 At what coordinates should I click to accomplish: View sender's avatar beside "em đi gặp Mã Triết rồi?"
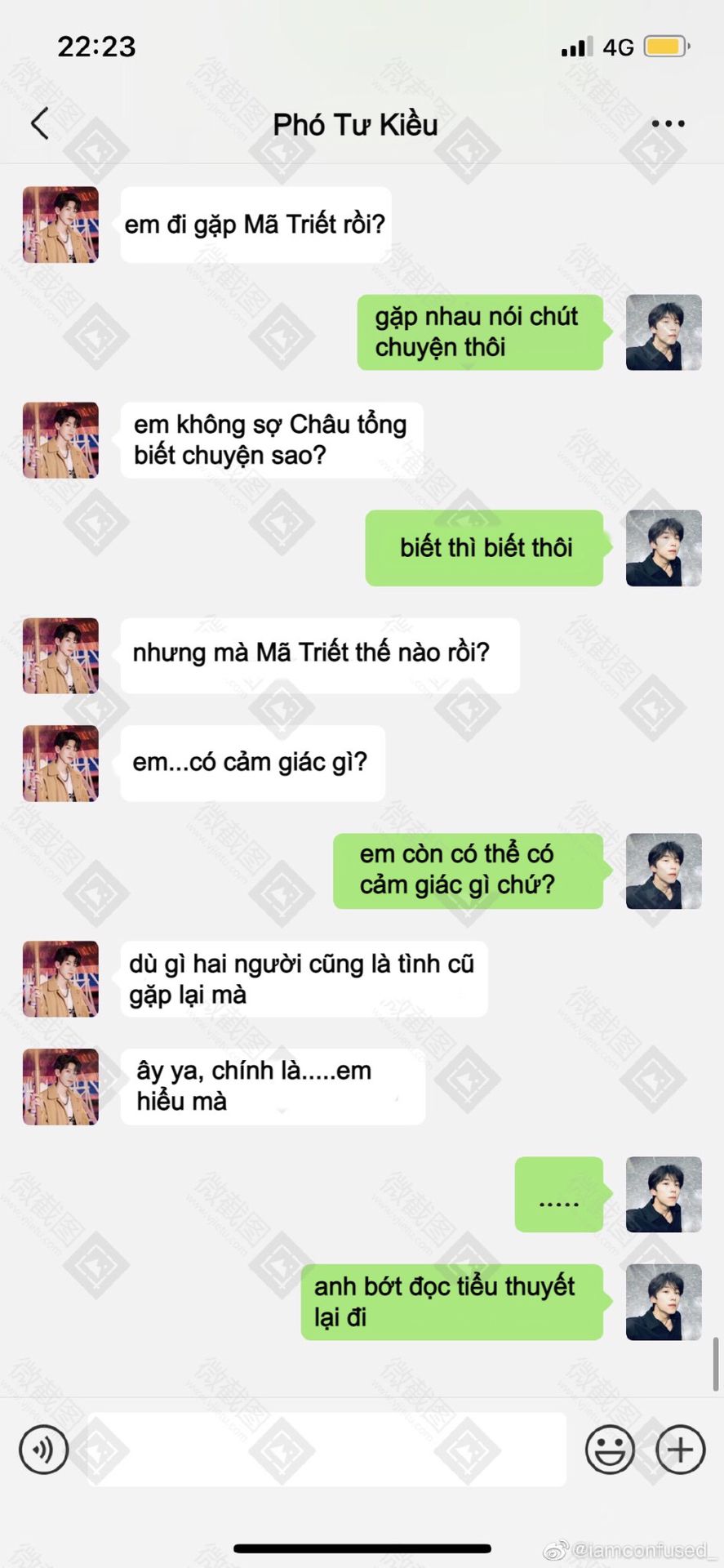click(60, 225)
